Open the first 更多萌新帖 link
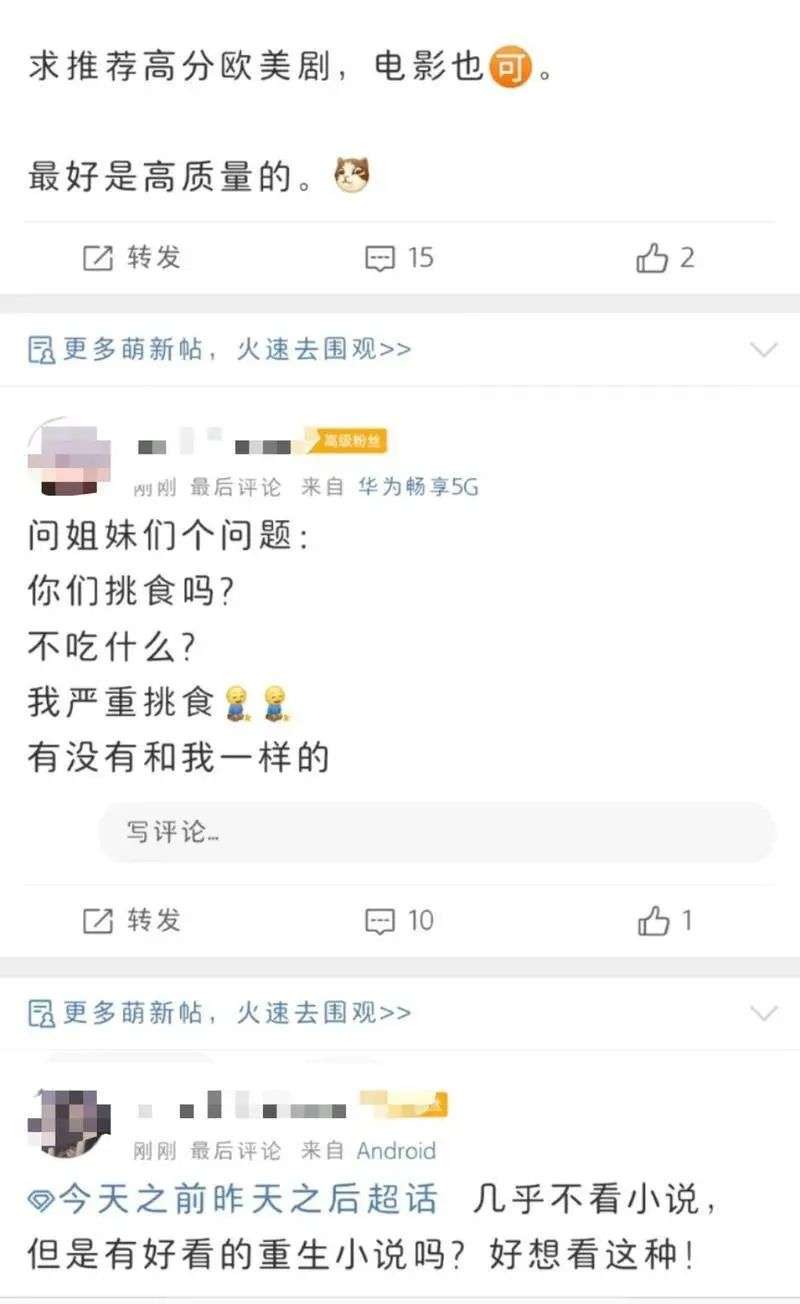Screen dimensions: 800x1304 point(220,349)
